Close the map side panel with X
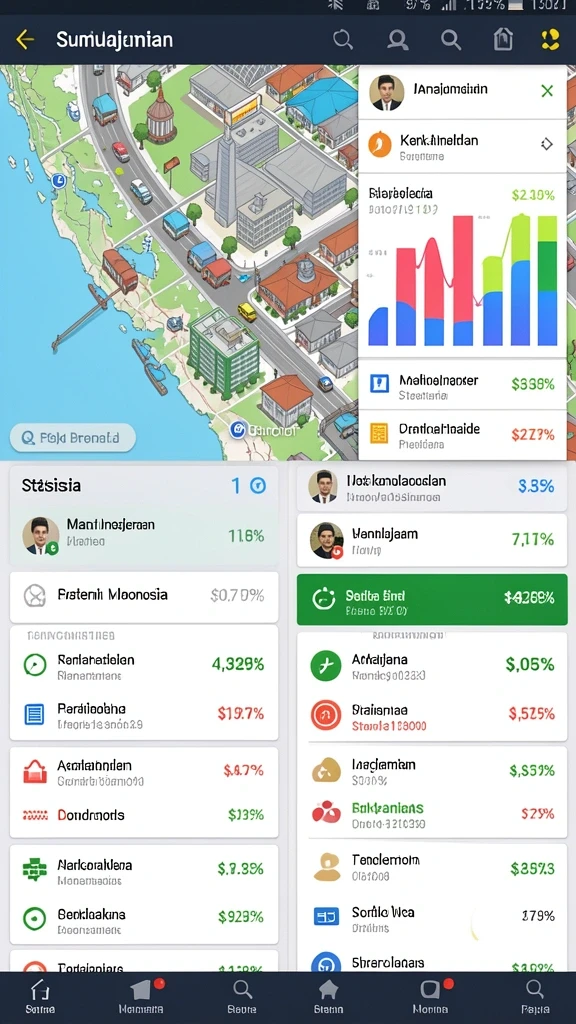Viewport: 576px width, 1024px height. [x=547, y=91]
